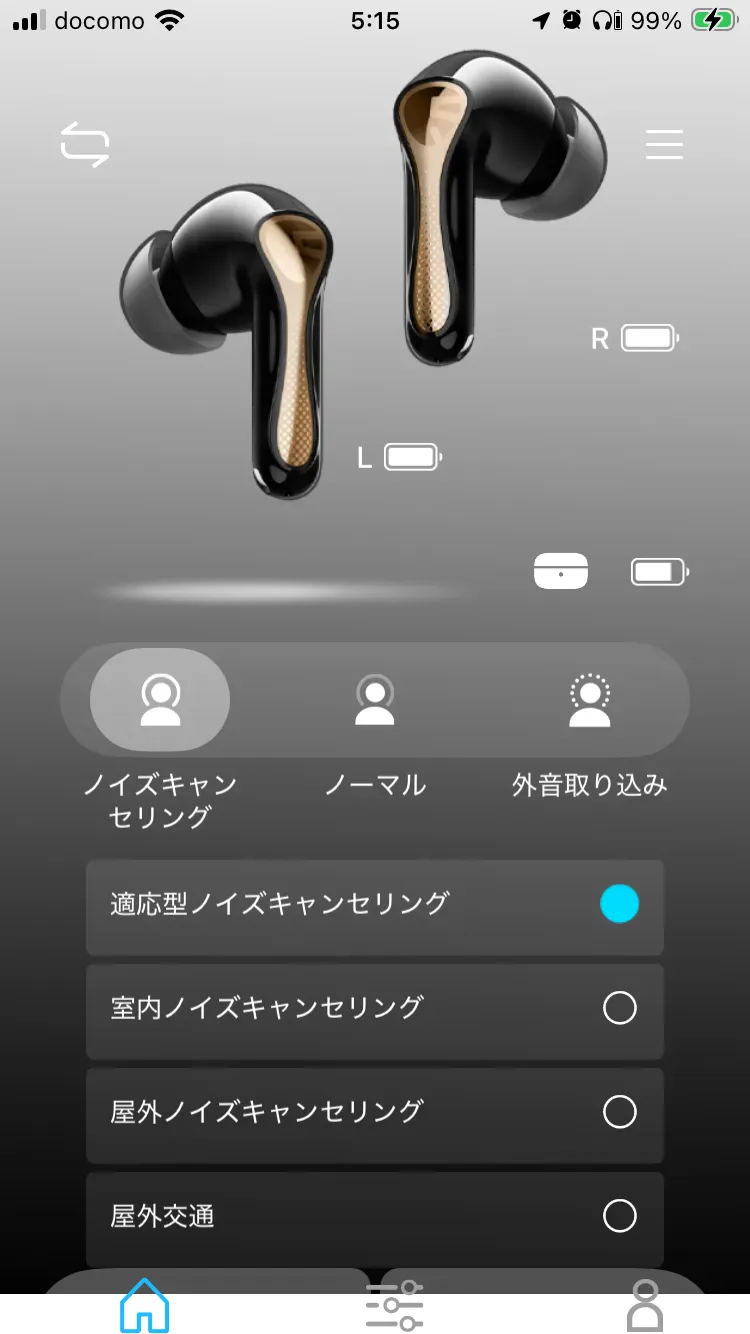Open the profile icon in bottom bar
Screen dimensions: 750x1334
tap(645, 1303)
